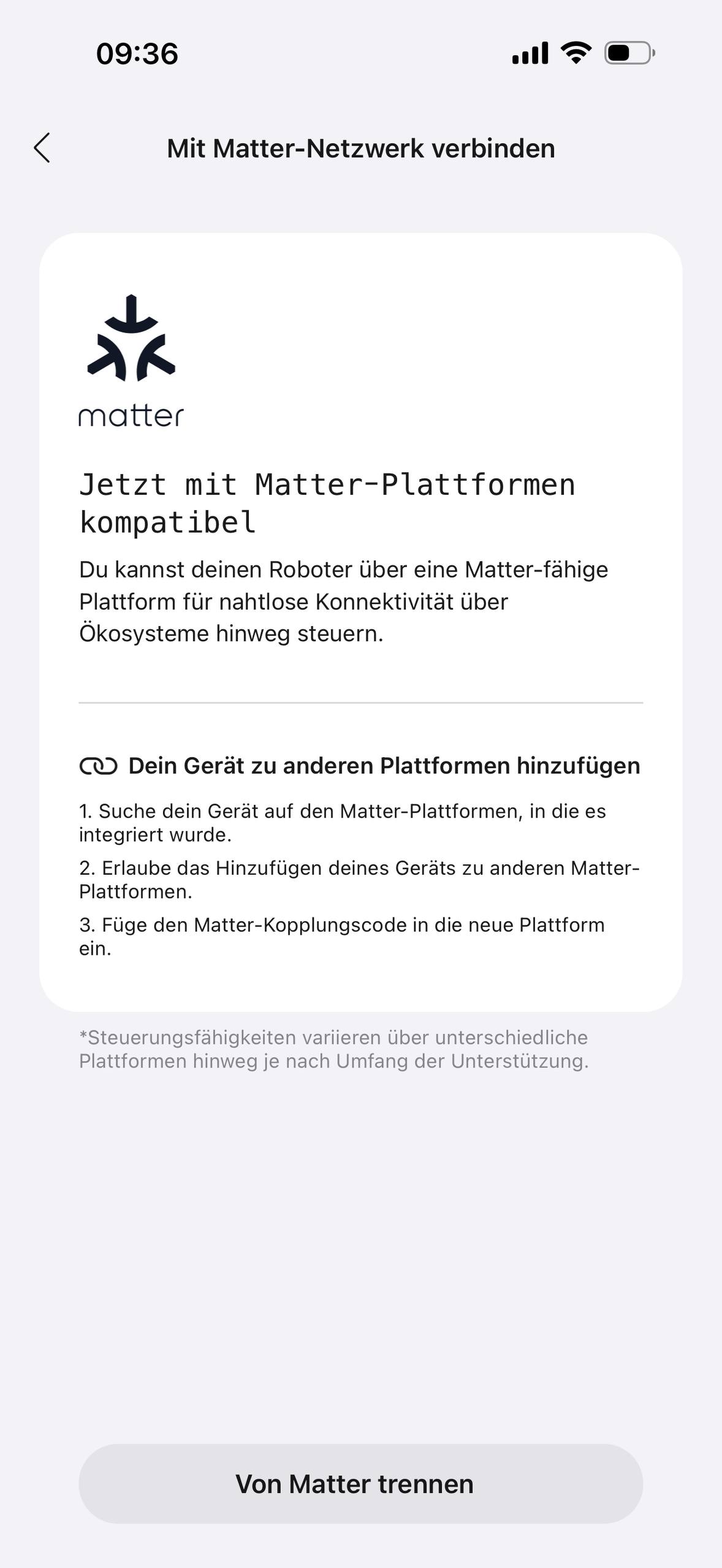Go back using the top-left arrow
This screenshot has width=722, height=1568.
click(x=42, y=148)
